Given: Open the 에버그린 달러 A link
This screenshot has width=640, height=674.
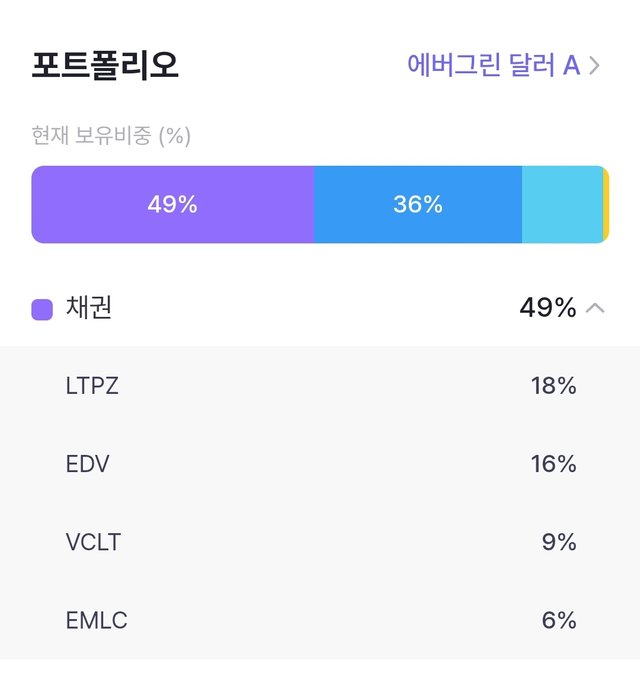Looking at the screenshot, I should 503,65.
